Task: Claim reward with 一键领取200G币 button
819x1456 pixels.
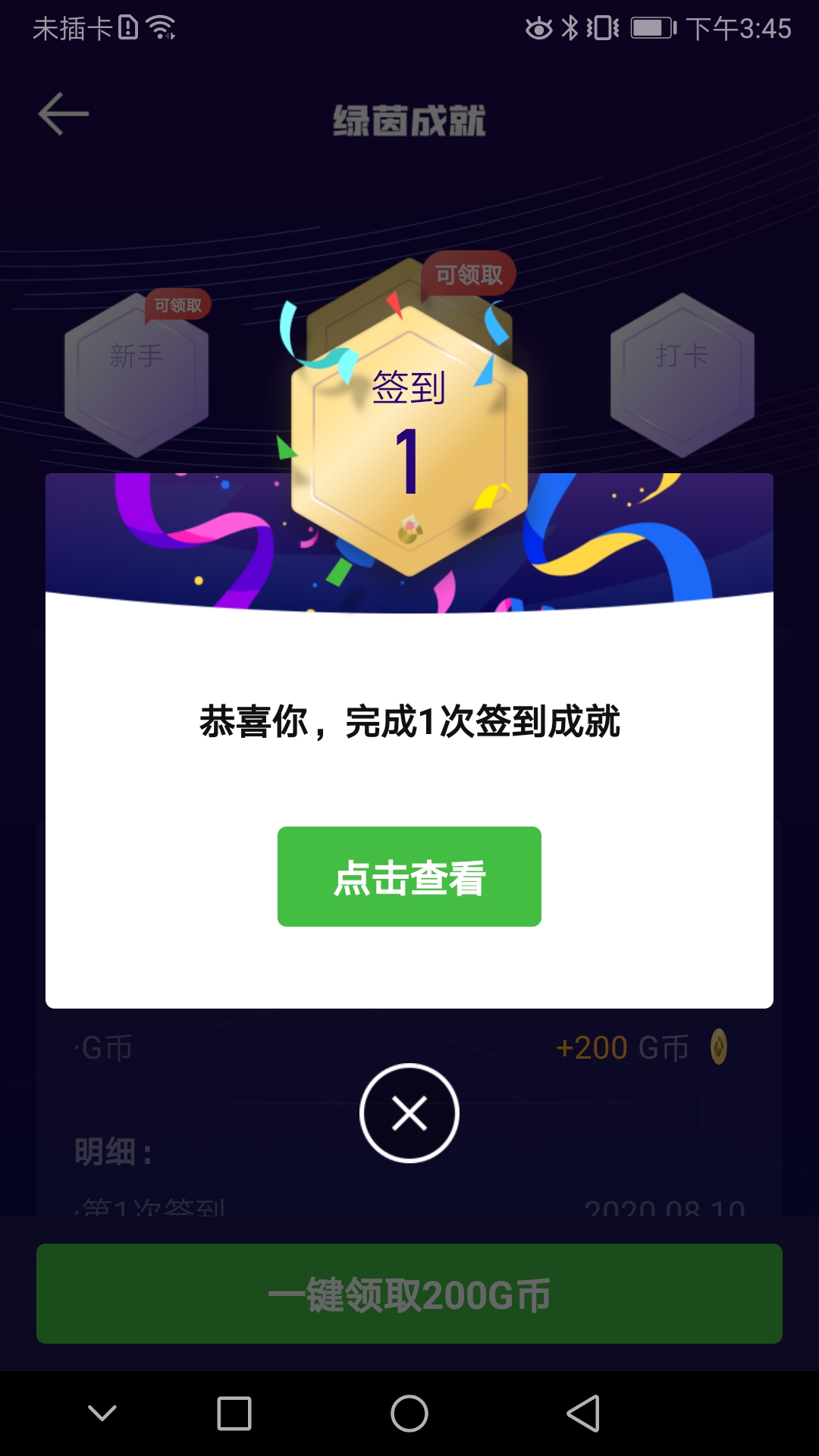Action: [409, 1294]
